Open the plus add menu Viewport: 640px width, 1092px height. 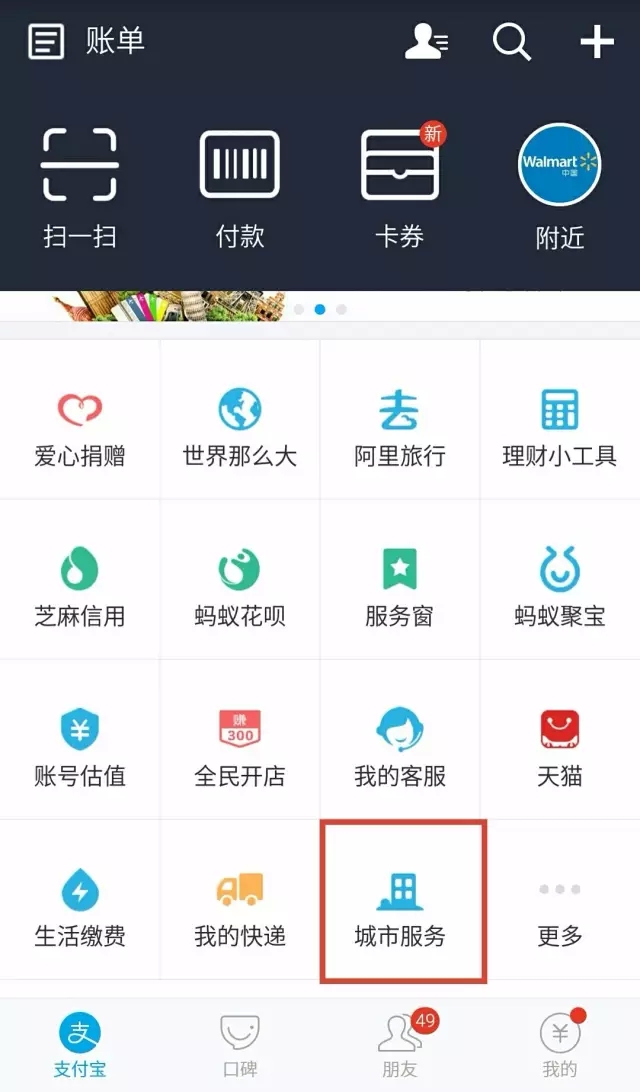pos(597,42)
